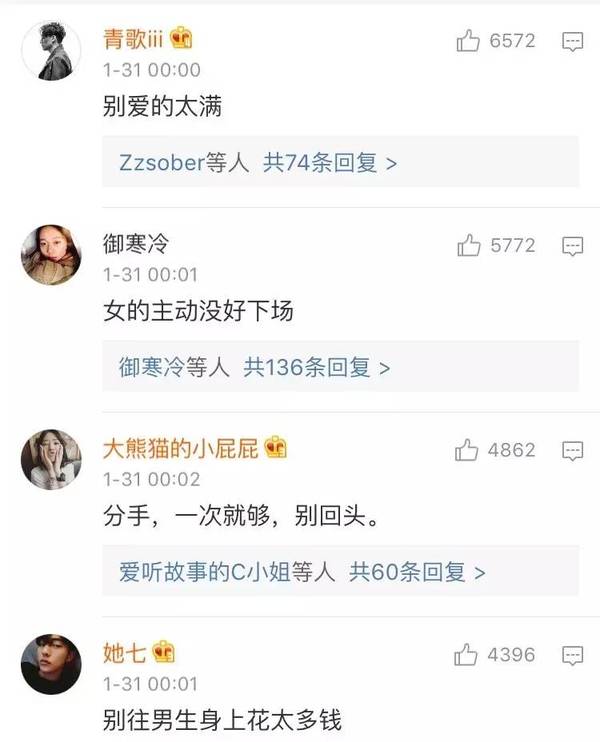Like the comment by 青歌iii
The width and height of the screenshot is (600, 742).
[x=468, y=41]
